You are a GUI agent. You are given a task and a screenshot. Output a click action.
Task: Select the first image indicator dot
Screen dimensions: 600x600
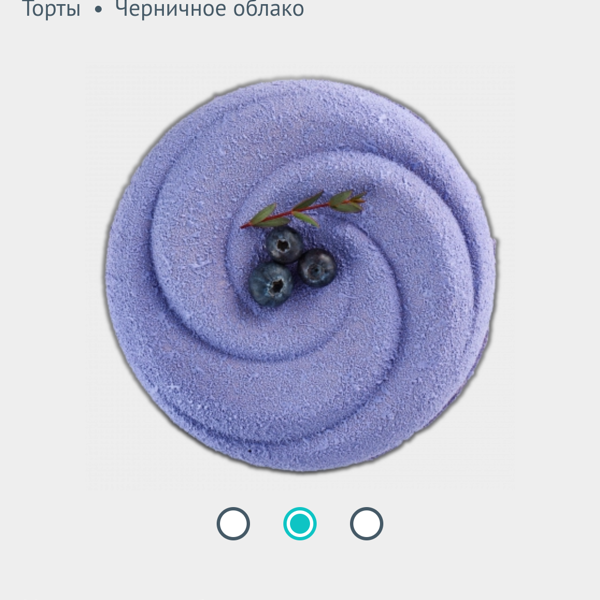tap(233, 523)
